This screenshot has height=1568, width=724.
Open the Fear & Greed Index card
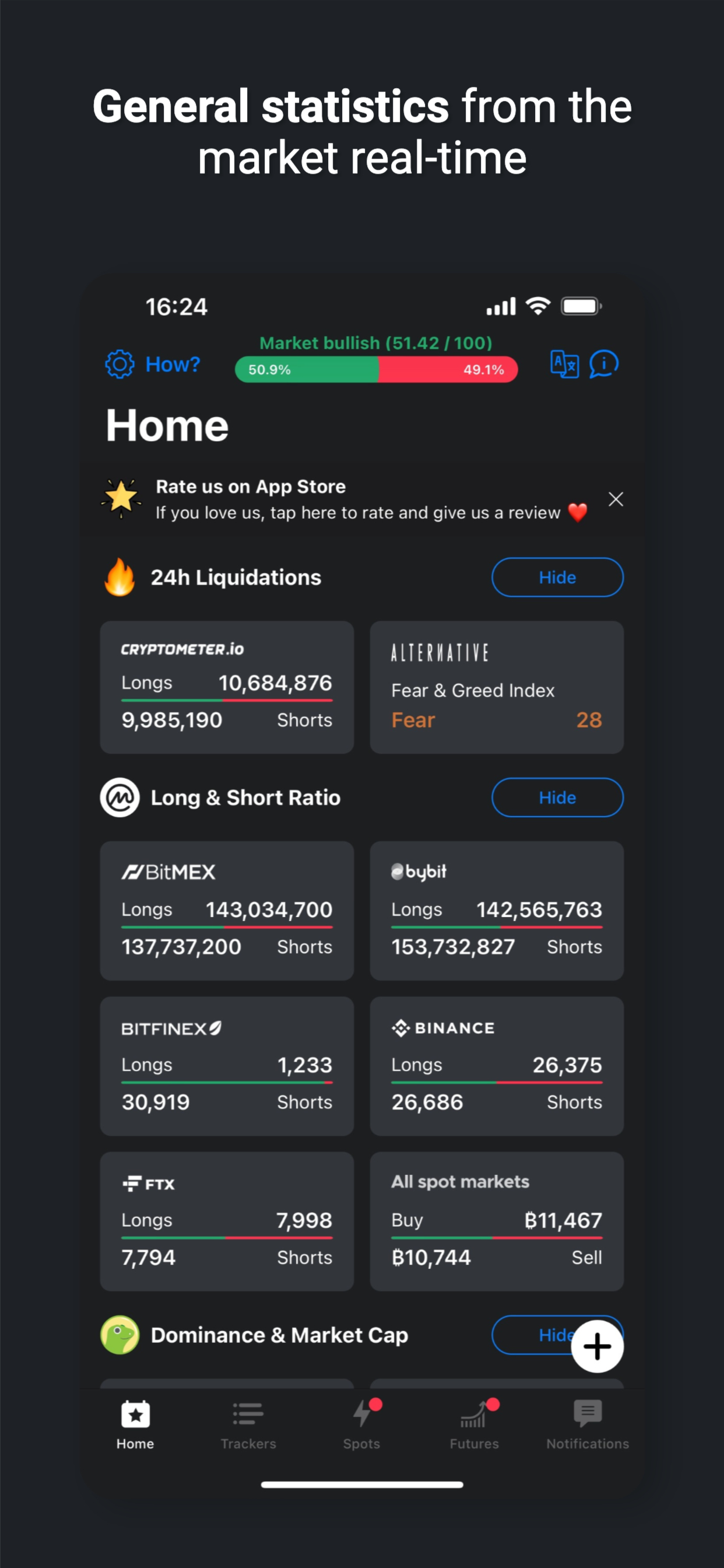(x=497, y=688)
